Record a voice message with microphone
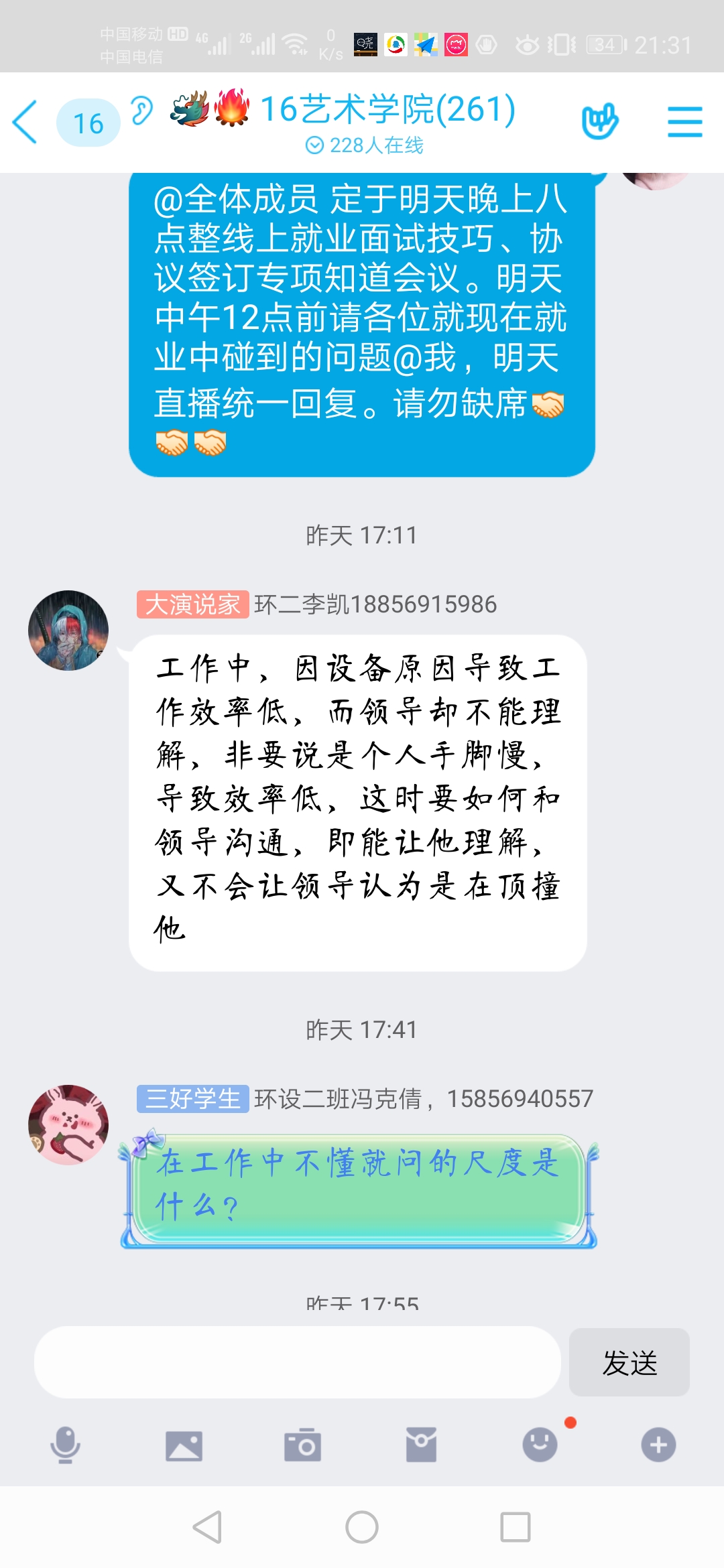724x1568 pixels. [x=65, y=1444]
